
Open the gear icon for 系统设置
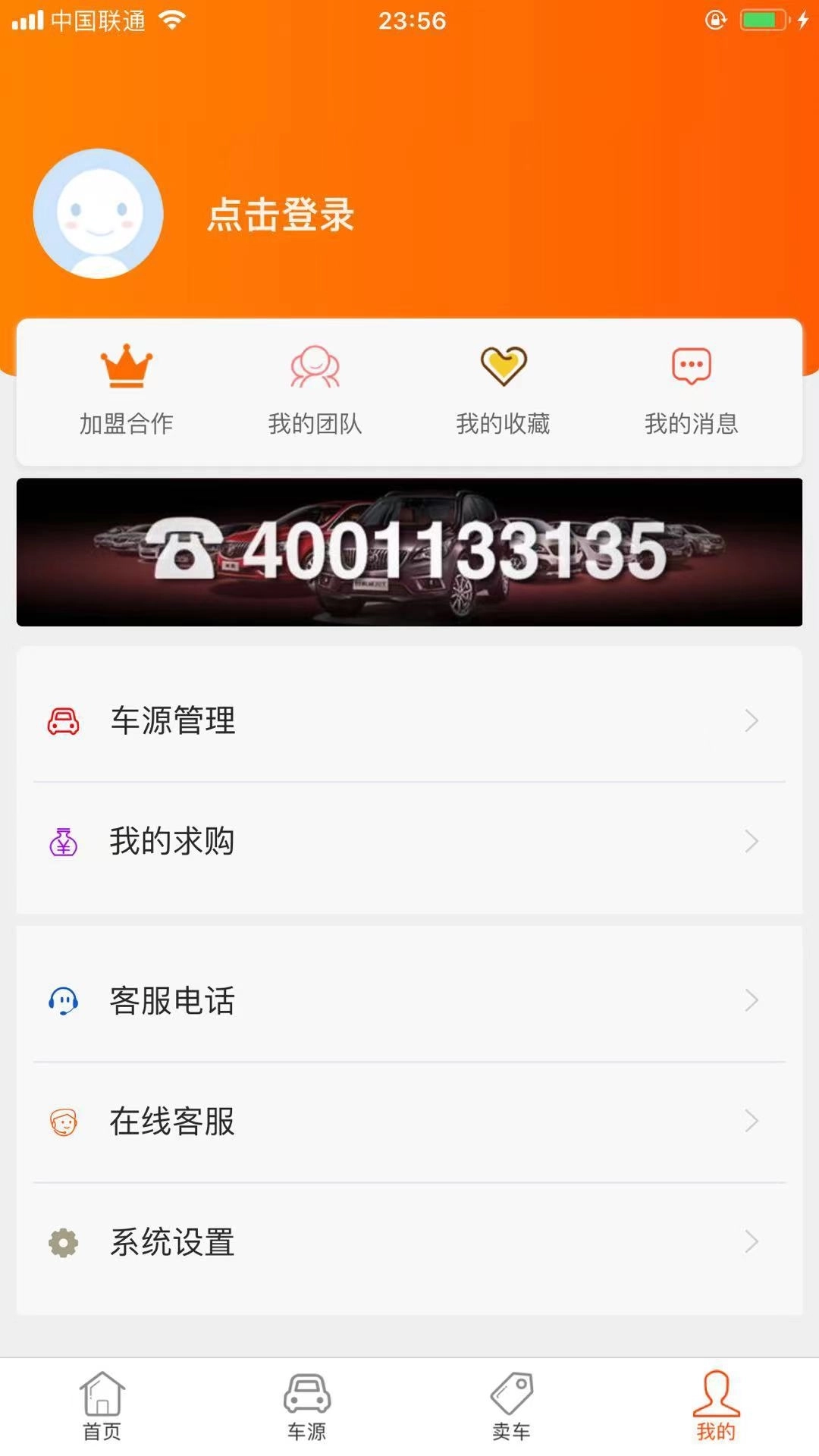[64, 1241]
